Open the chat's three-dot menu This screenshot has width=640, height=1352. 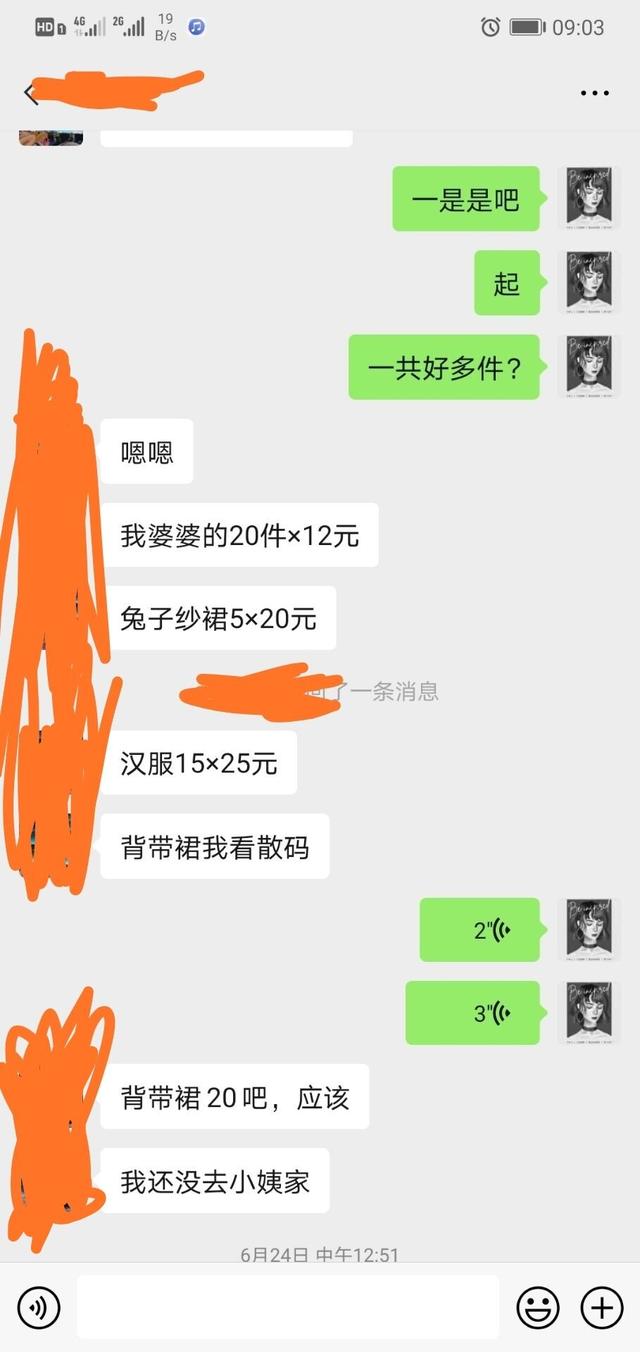click(x=594, y=93)
